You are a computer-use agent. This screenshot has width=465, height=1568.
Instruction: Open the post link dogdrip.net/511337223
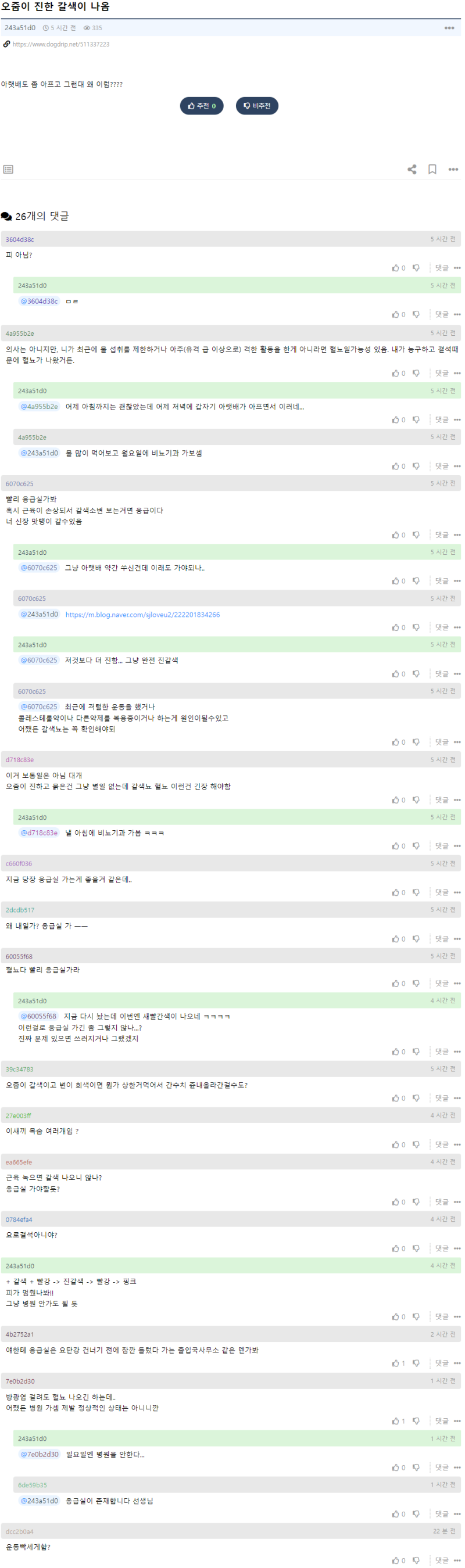(x=61, y=44)
